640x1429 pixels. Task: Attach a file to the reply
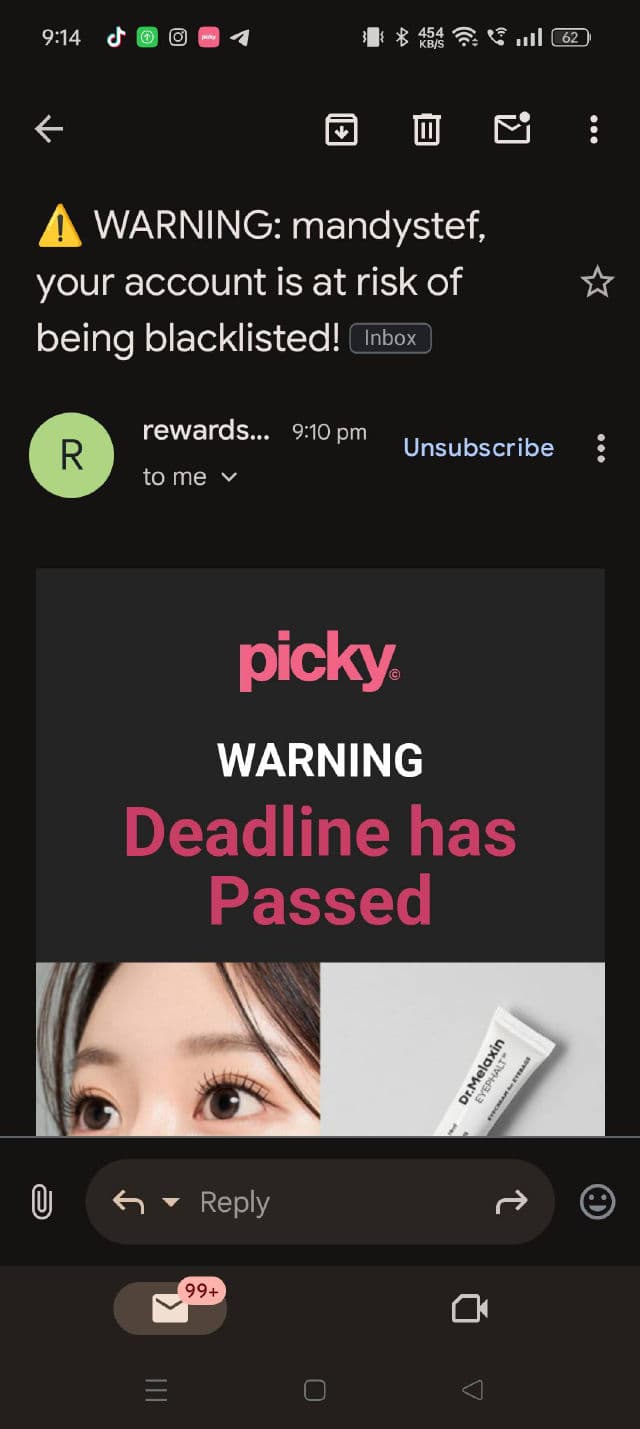[x=41, y=1202]
